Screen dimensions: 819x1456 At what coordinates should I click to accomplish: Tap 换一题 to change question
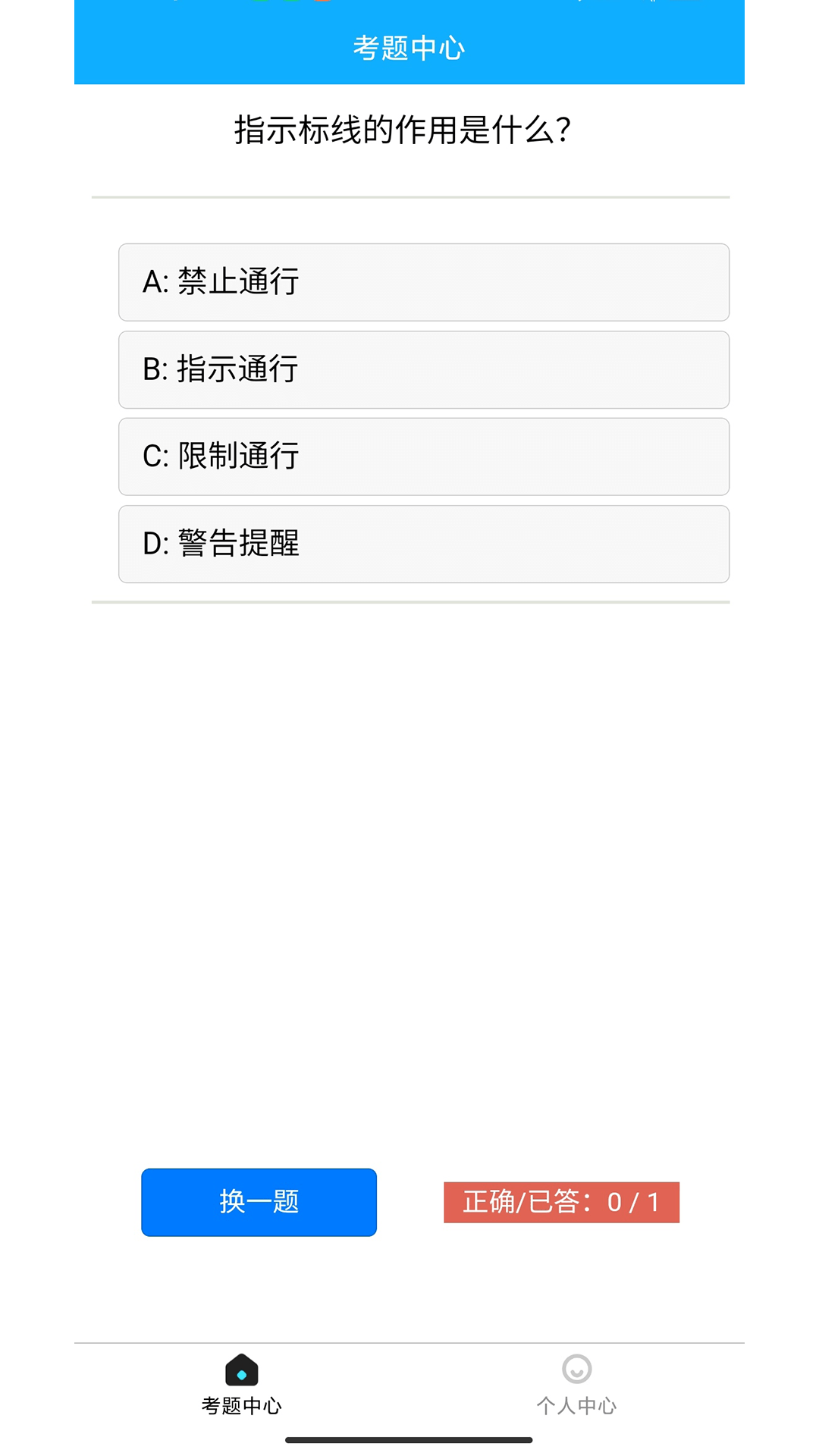pyautogui.click(x=259, y=1202)
